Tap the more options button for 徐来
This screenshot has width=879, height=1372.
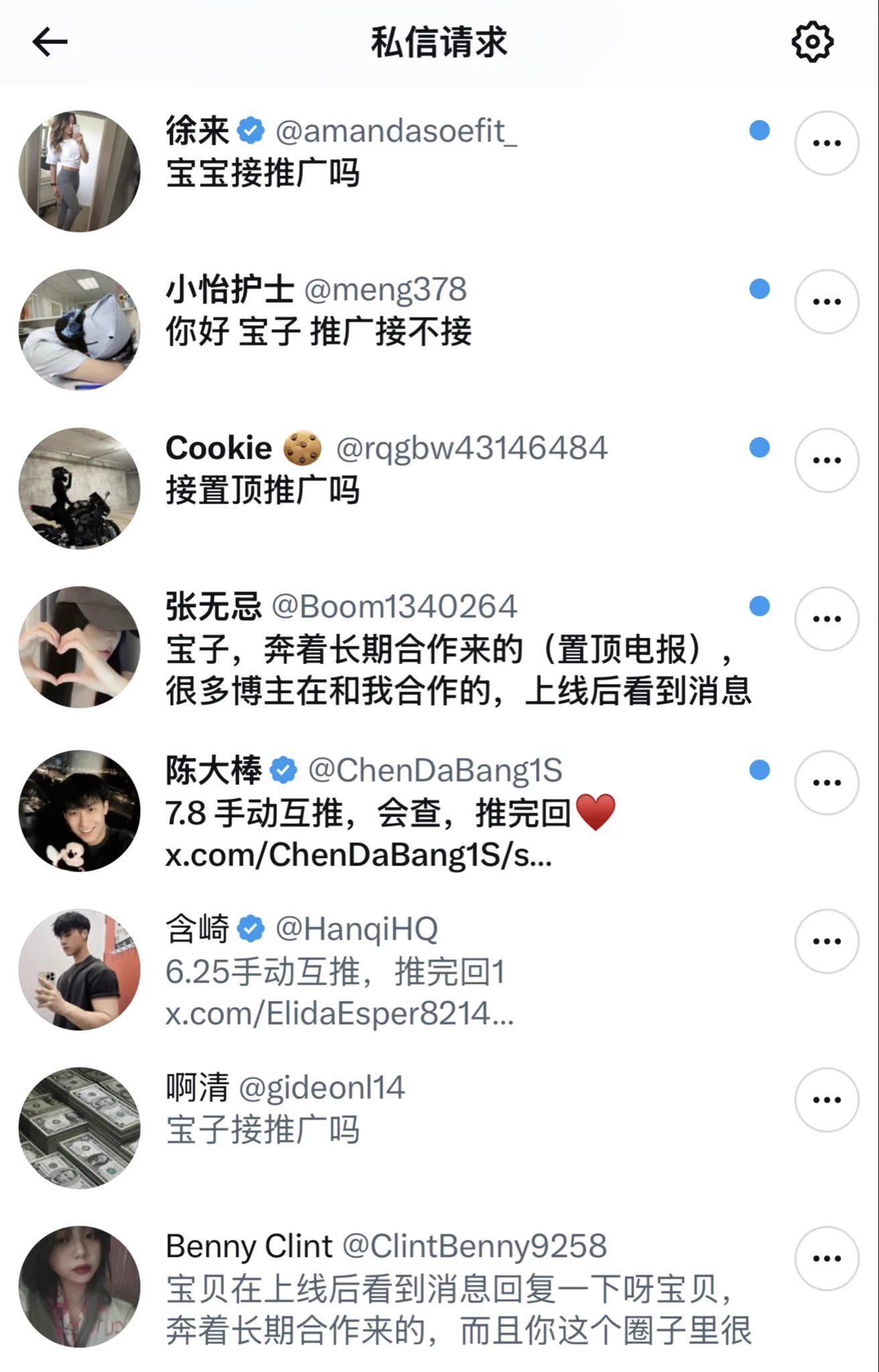point(826,143)
